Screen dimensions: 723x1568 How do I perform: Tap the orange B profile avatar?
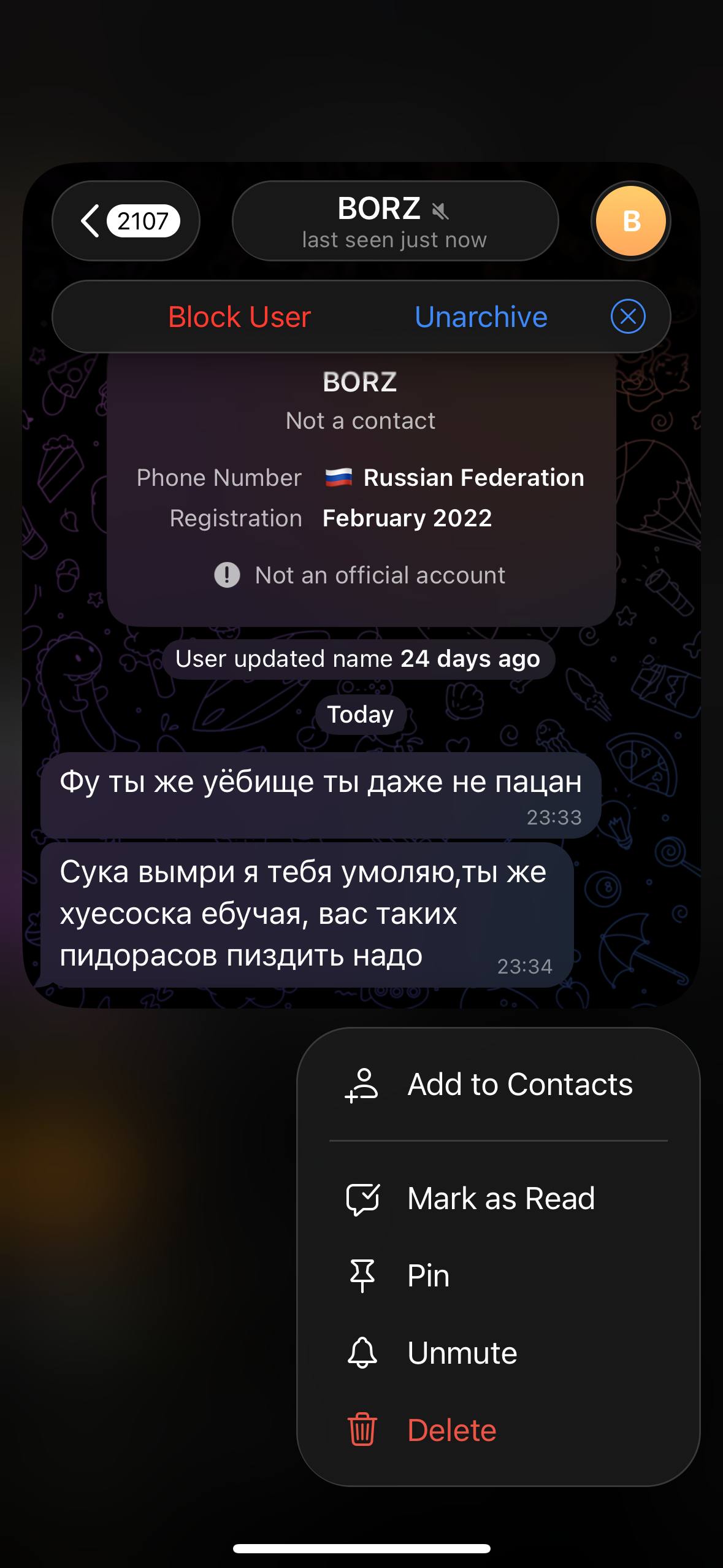(x=630, y=221)
